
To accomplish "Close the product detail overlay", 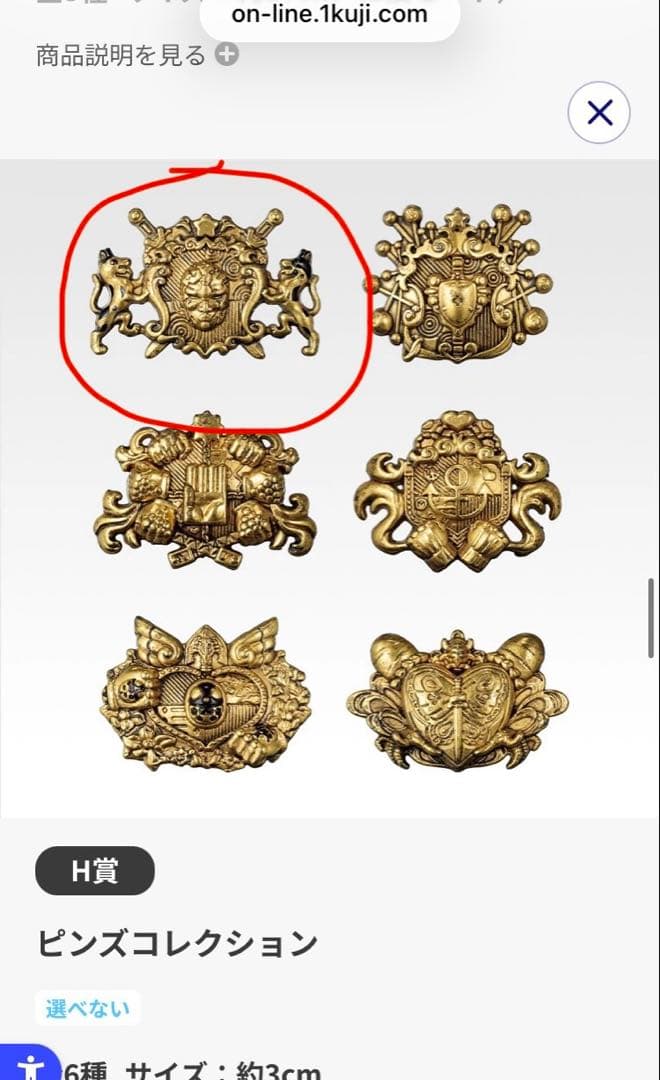I will pyautogui.click(x=599, y=113).
